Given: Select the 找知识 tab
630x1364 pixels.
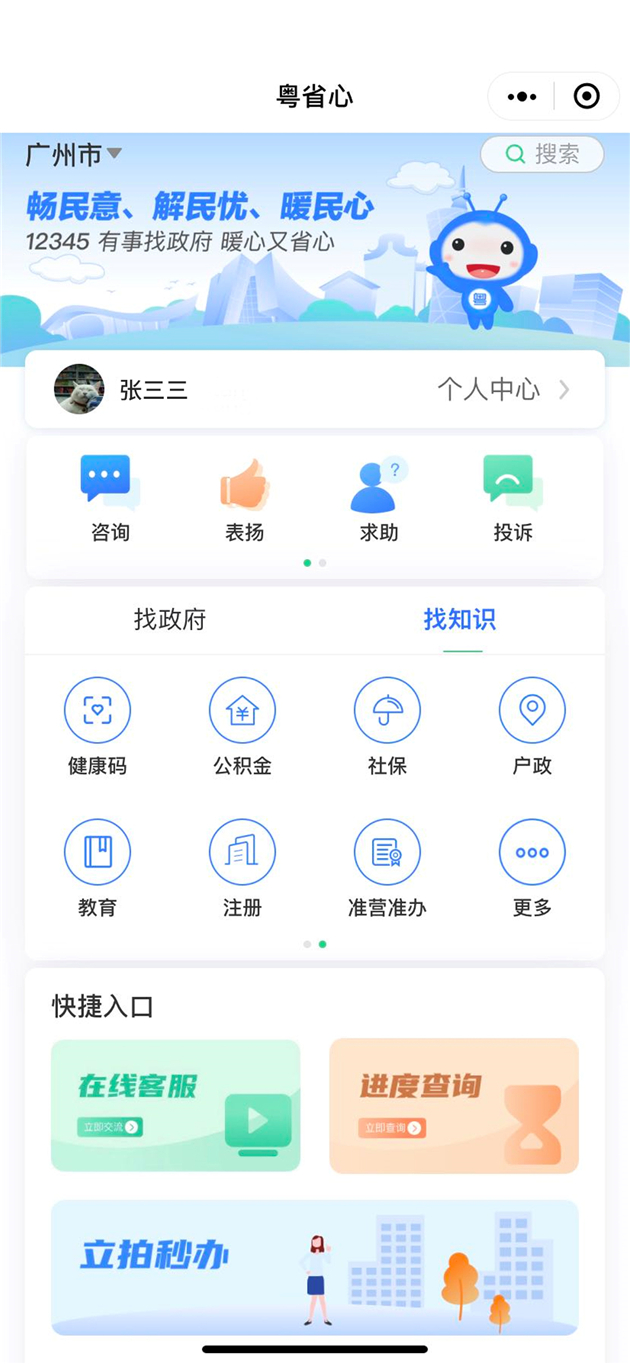Looking at the screenshot, I should 460,620.
